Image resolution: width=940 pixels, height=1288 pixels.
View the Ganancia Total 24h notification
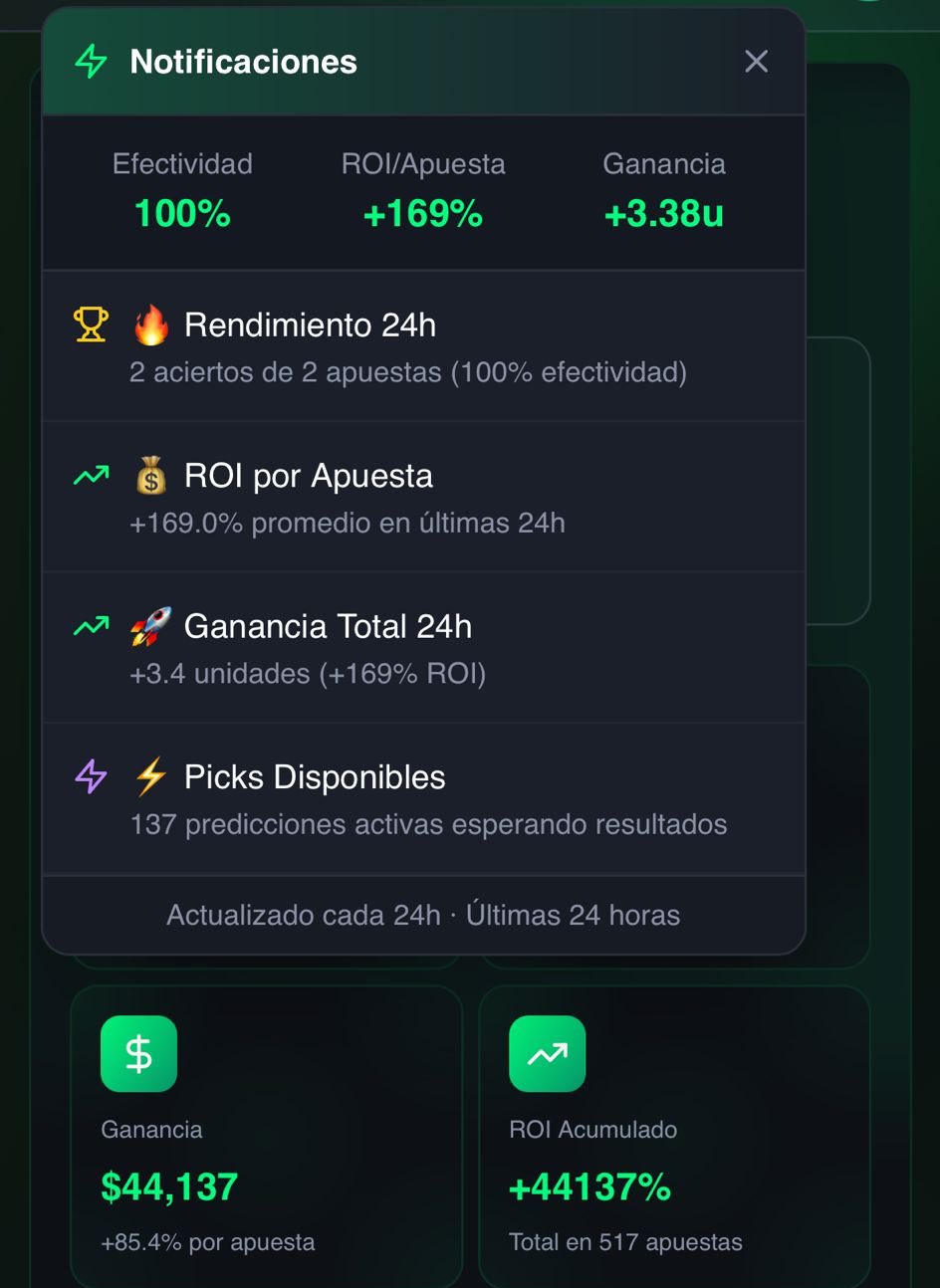423,648
